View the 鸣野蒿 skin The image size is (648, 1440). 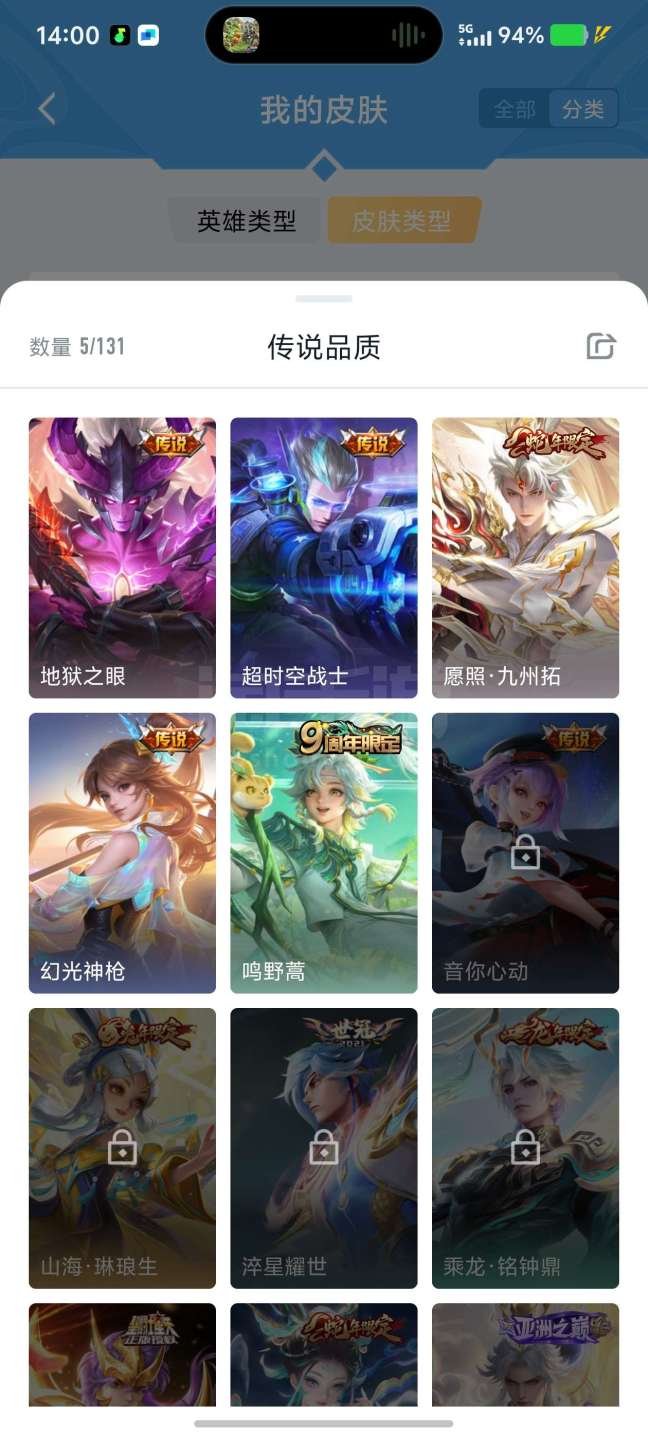tap(324, 852)
